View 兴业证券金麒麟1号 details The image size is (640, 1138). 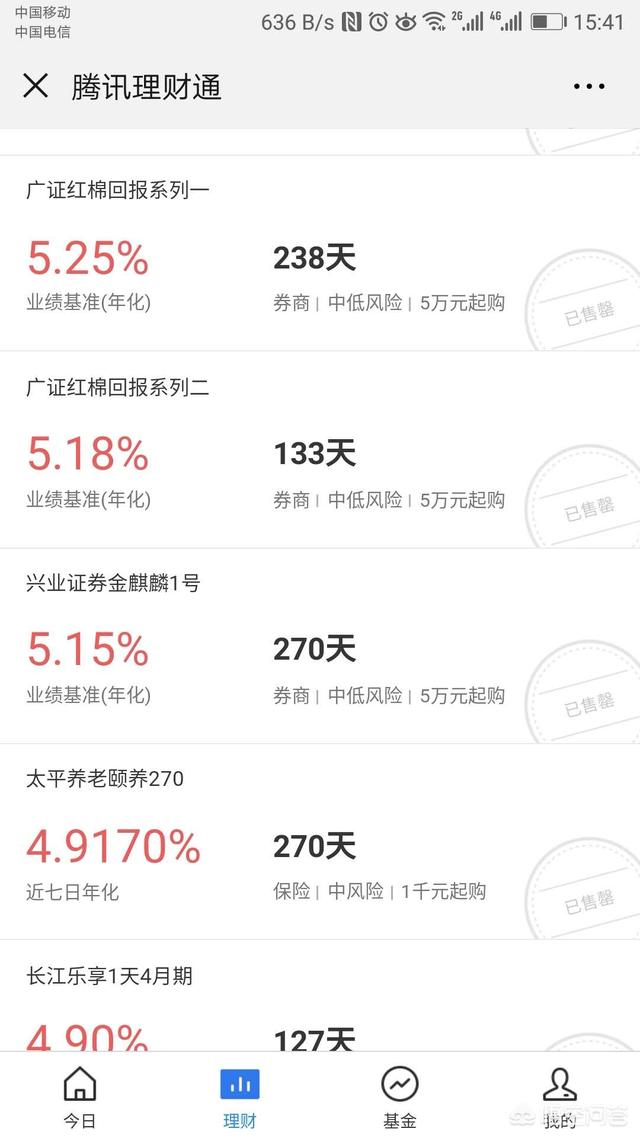tap(320, 647)
